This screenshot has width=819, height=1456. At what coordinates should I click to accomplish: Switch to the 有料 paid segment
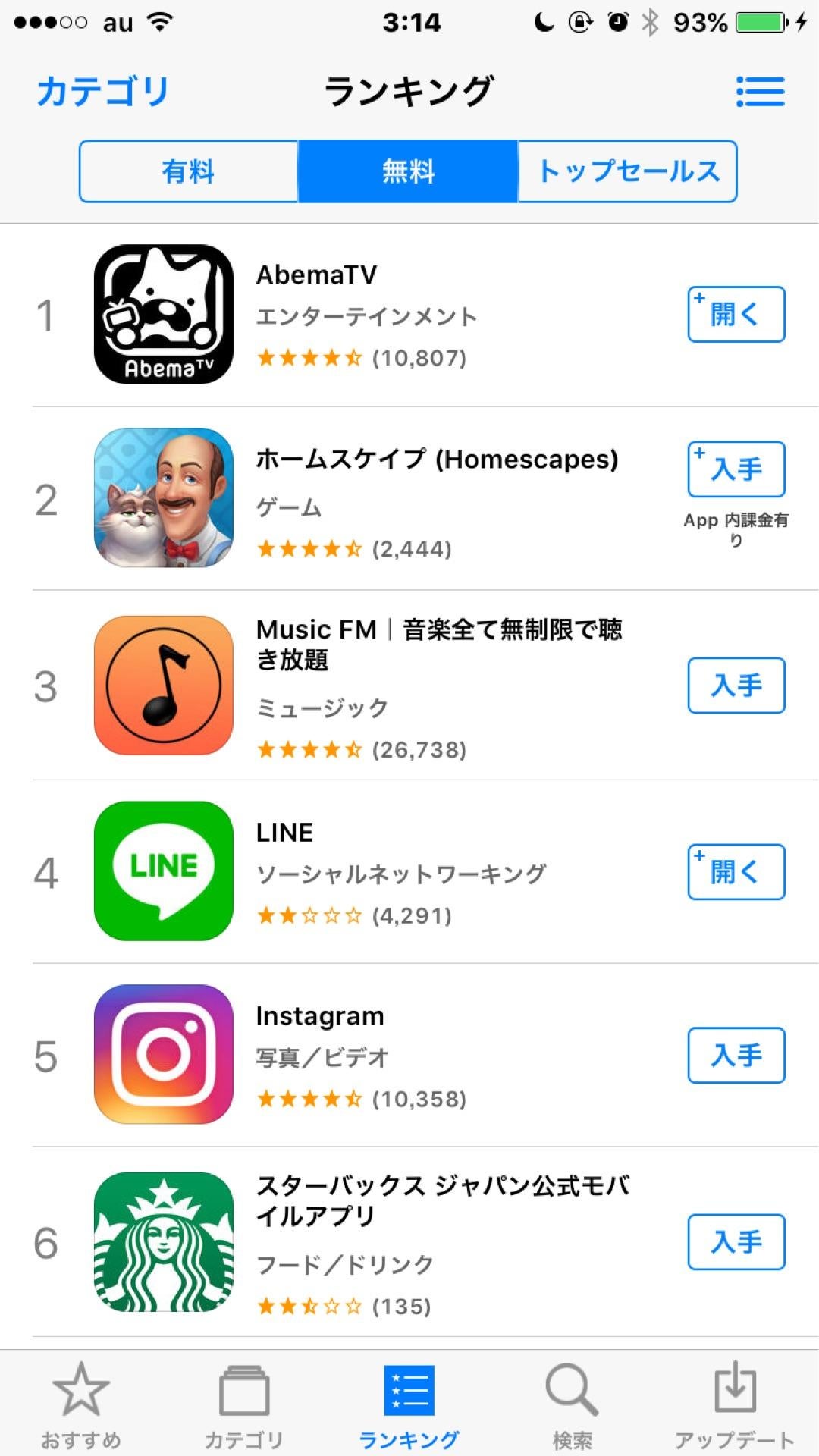pyautogui.click(x=188, y=171)
